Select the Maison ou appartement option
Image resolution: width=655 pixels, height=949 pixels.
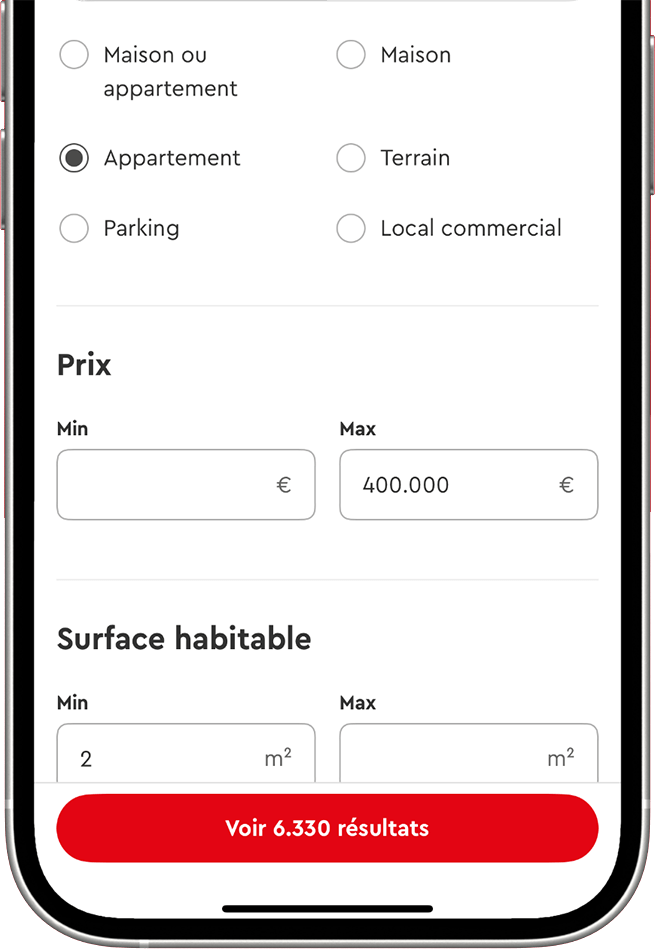pyautogui.click(x=74, y=55)
